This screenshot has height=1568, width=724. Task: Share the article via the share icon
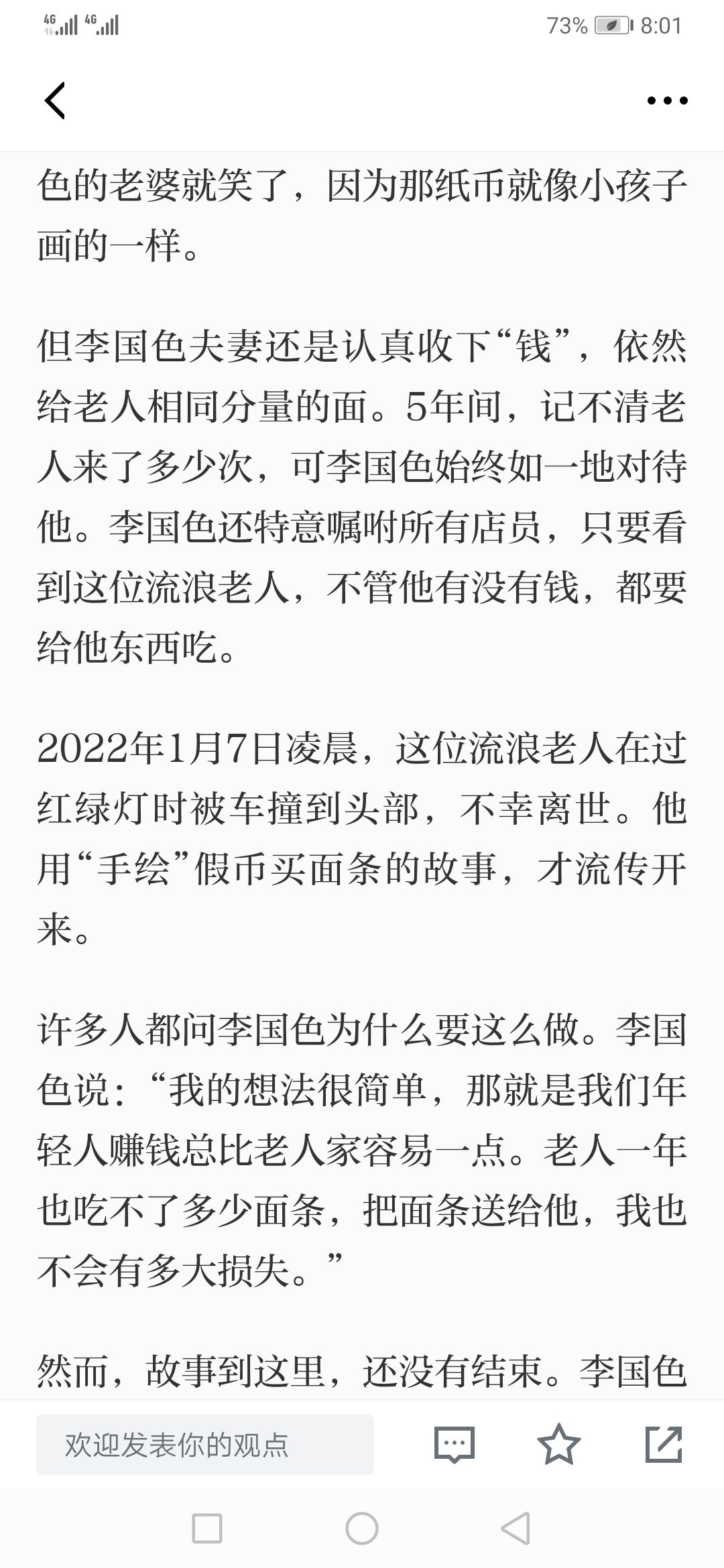[x=664, y=1444]
